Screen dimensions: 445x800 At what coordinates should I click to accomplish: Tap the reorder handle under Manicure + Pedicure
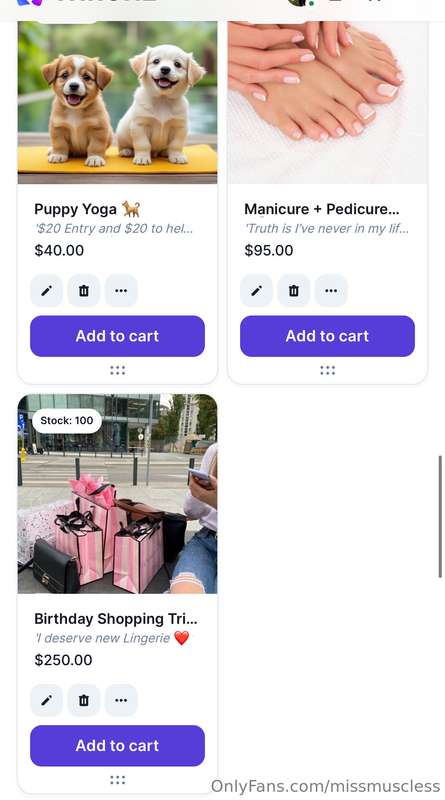(x=327, y=370)
